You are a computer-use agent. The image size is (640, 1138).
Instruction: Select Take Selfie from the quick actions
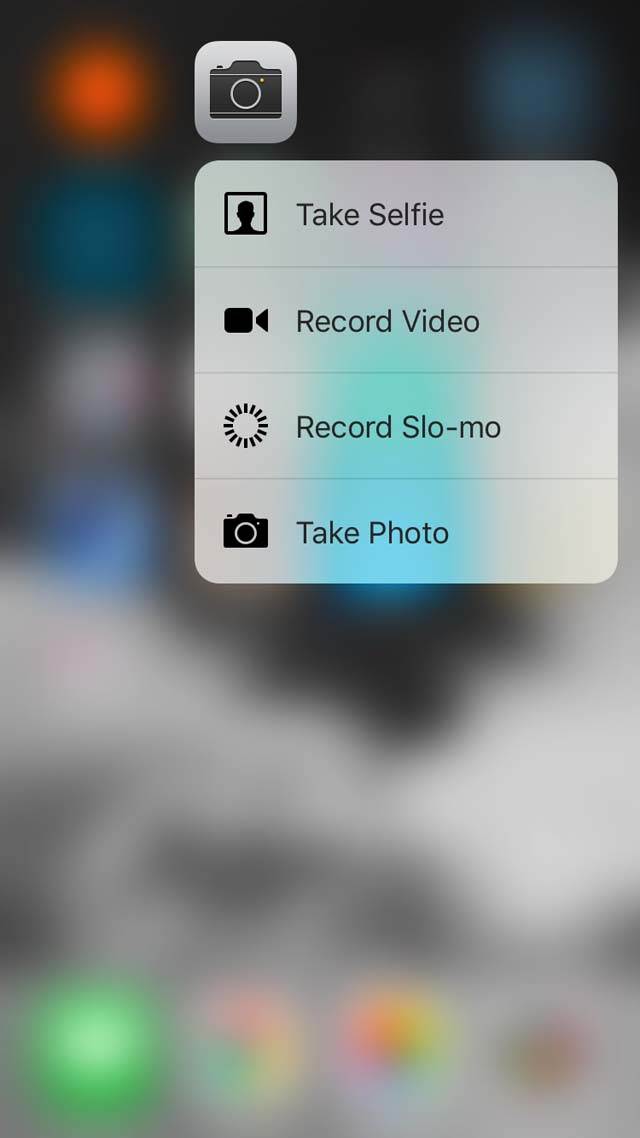point(406,214)
